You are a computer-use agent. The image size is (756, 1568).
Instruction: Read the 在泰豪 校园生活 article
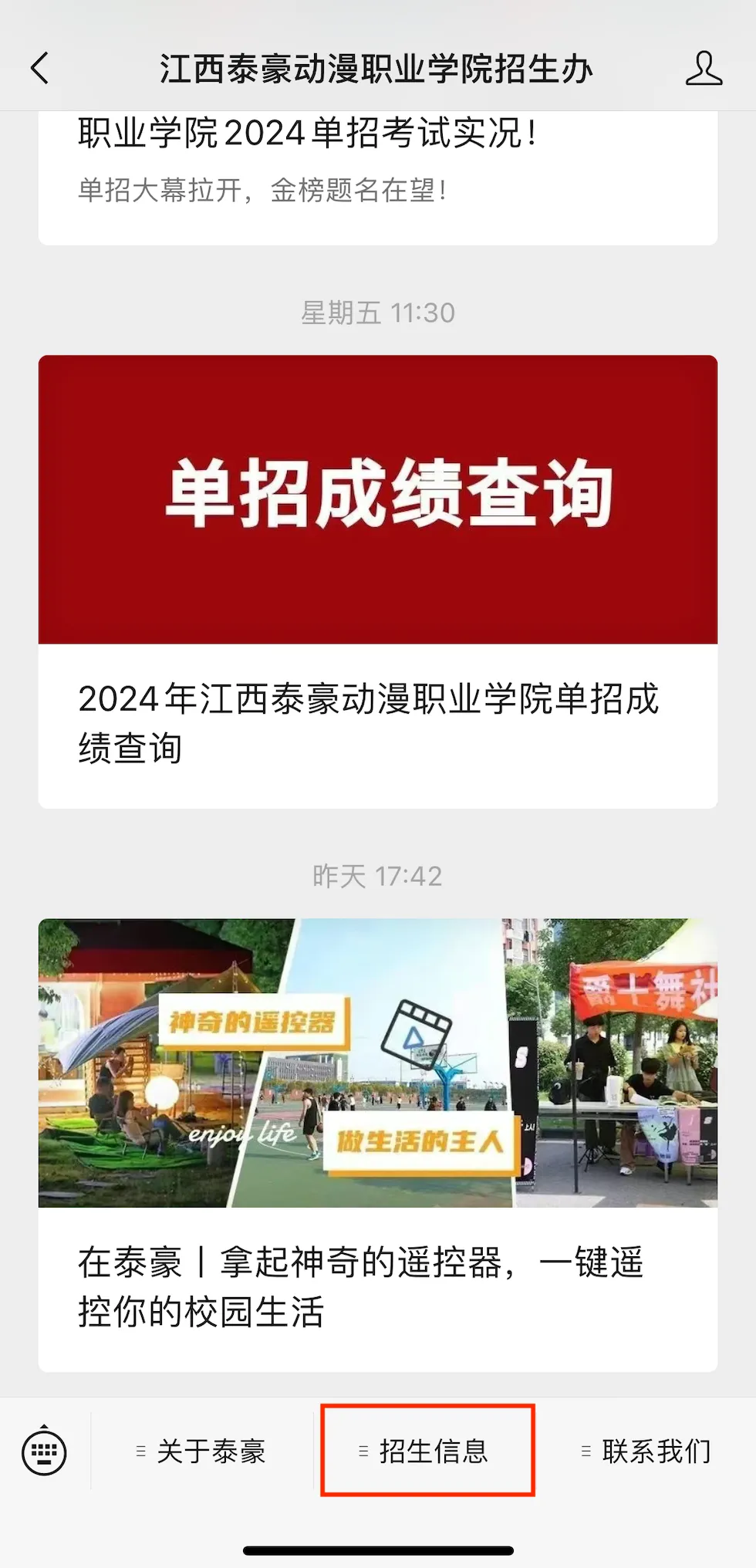(x=378, y=1144)
